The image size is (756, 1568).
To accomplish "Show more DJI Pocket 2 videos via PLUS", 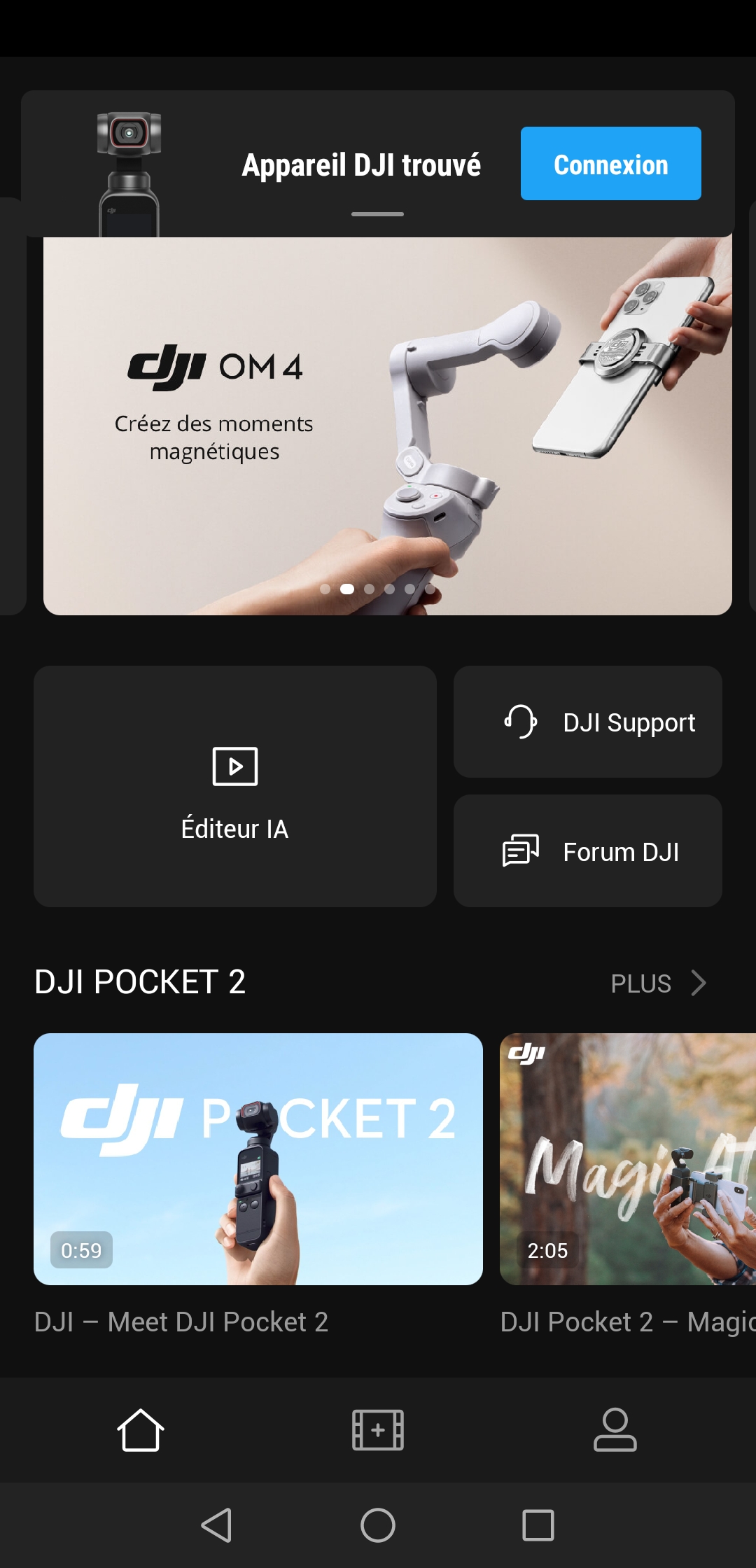I will 658,983.
